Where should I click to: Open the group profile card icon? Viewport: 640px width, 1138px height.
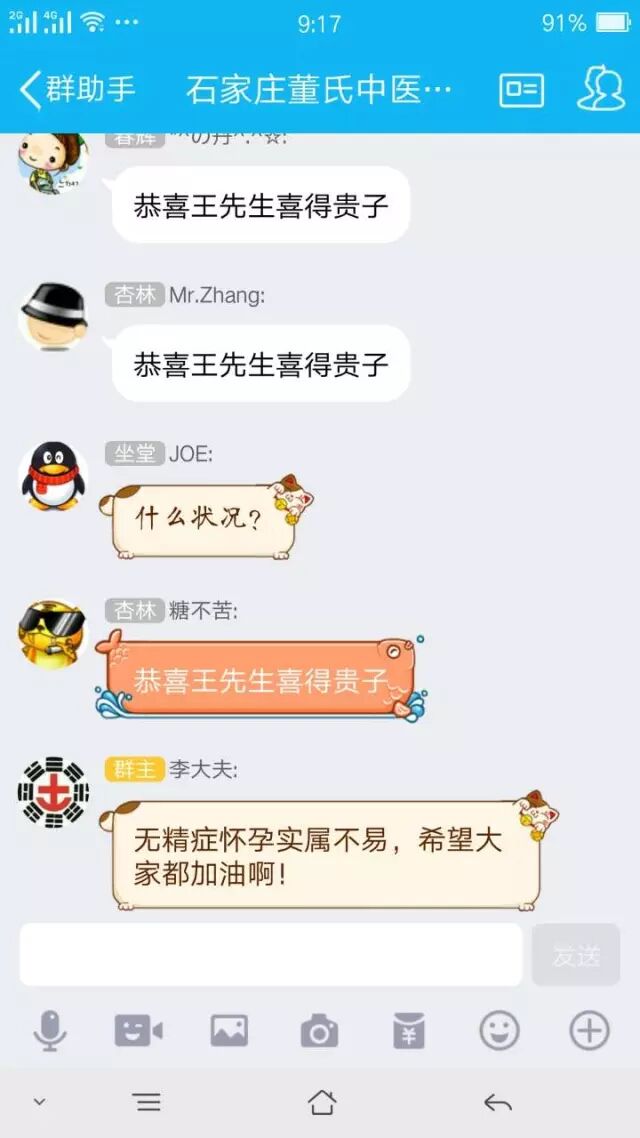click(x=521, y=90)
